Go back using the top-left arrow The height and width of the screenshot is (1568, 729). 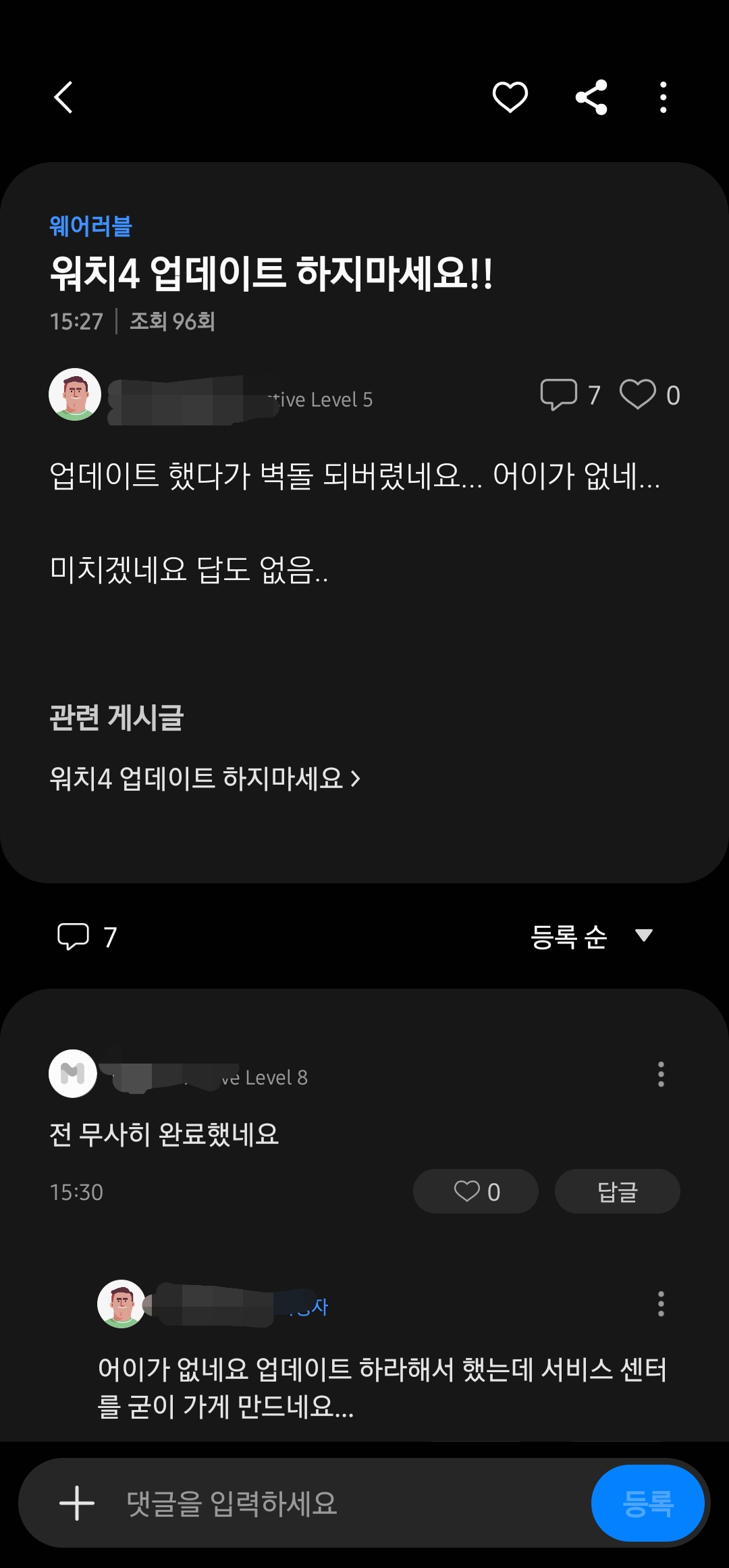click(x=63, y=97)
